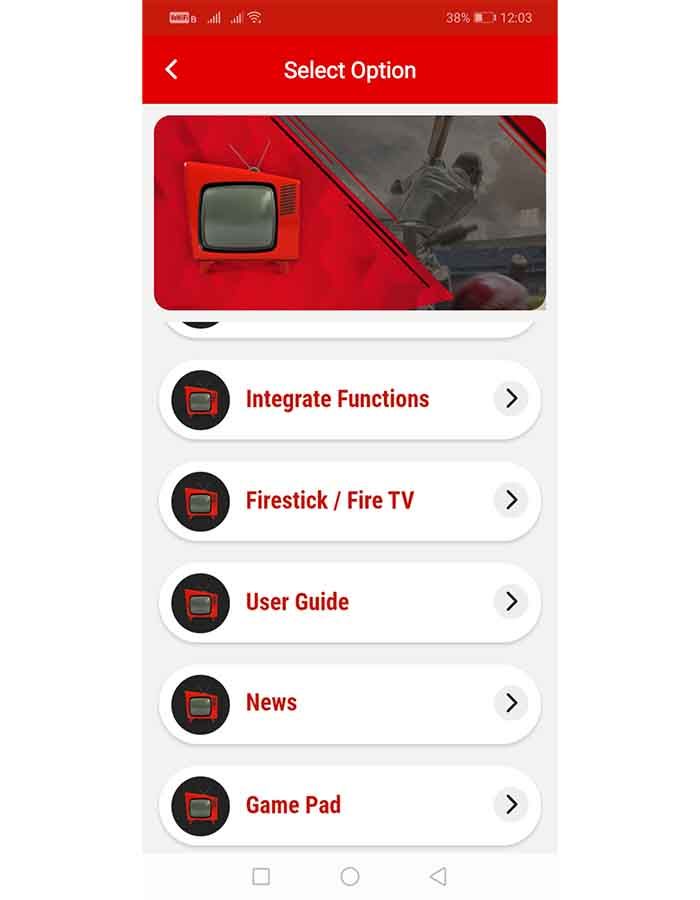The image size is (700, 900).
Task: Select the Firestick / Fire TV option
Action: pyautogui.click(x=349, y=501)
